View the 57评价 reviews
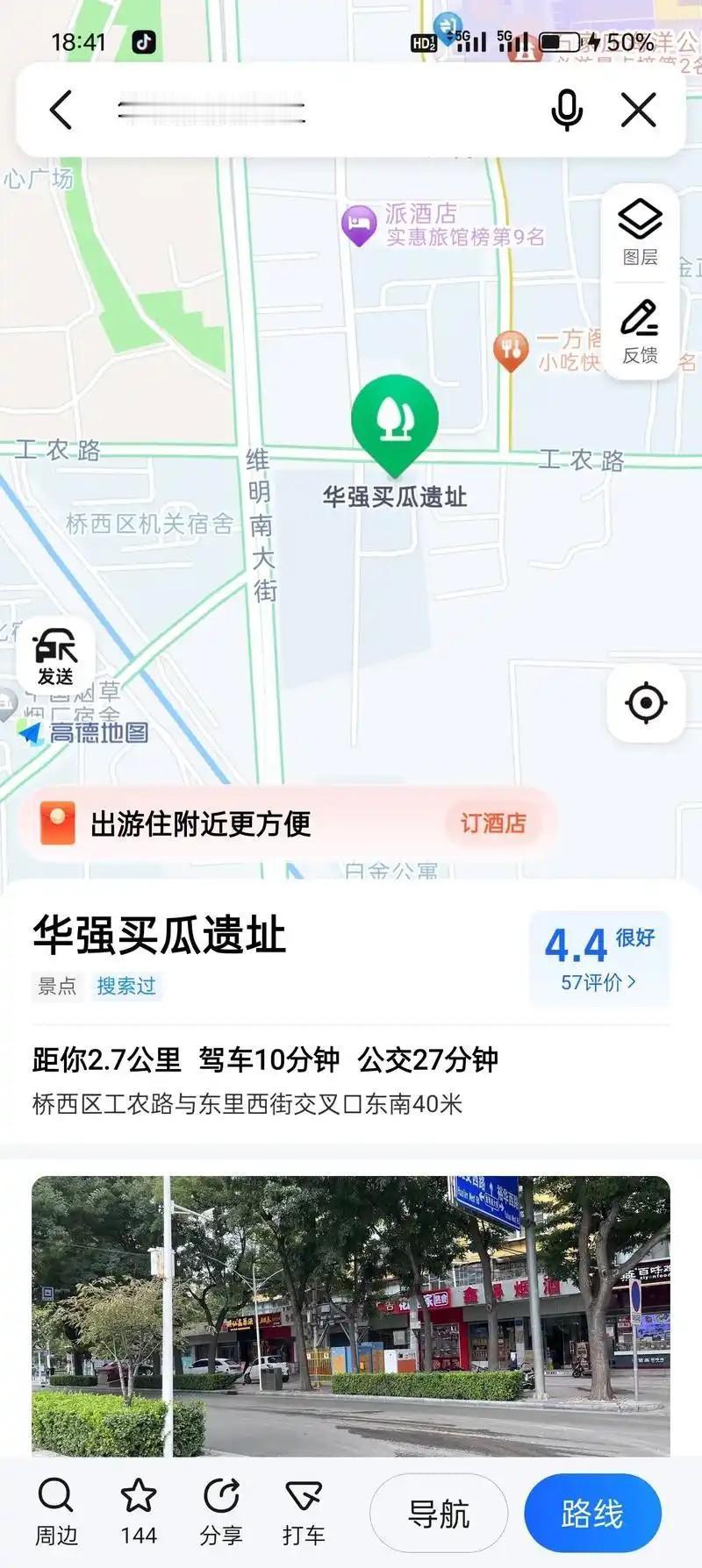 598,982
